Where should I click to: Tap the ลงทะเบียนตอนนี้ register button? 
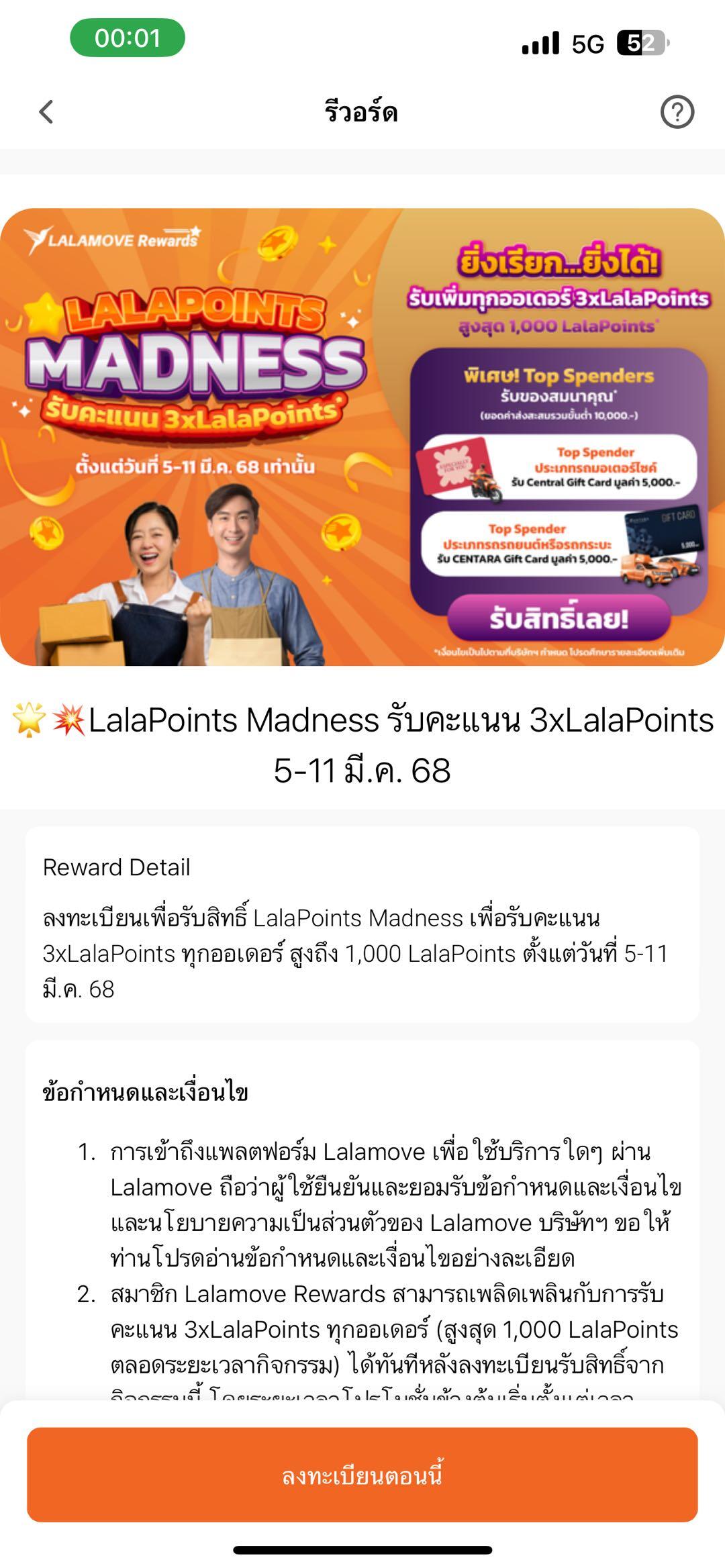pyautogui.click(x=362, y=1475)
